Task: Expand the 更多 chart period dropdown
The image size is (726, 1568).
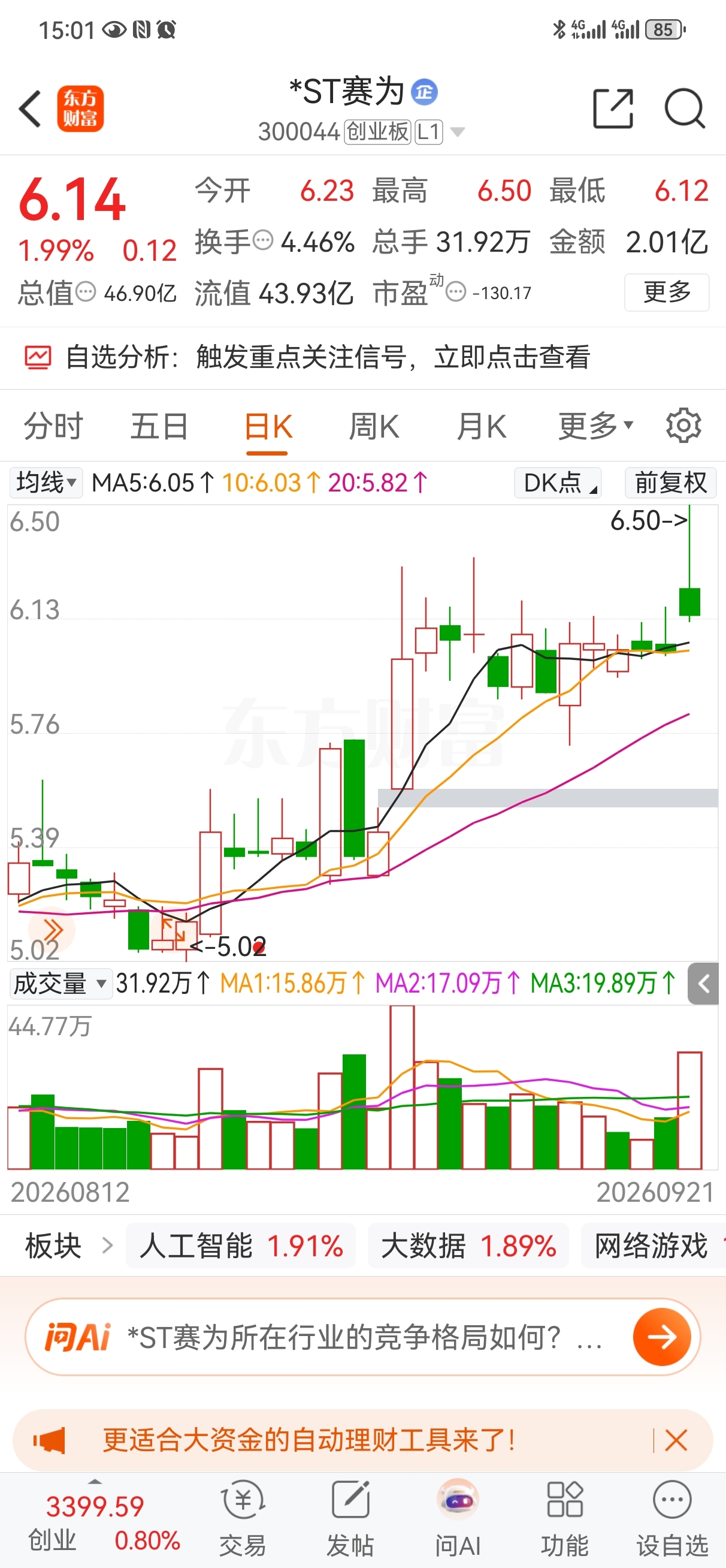Action: point(596,426)
